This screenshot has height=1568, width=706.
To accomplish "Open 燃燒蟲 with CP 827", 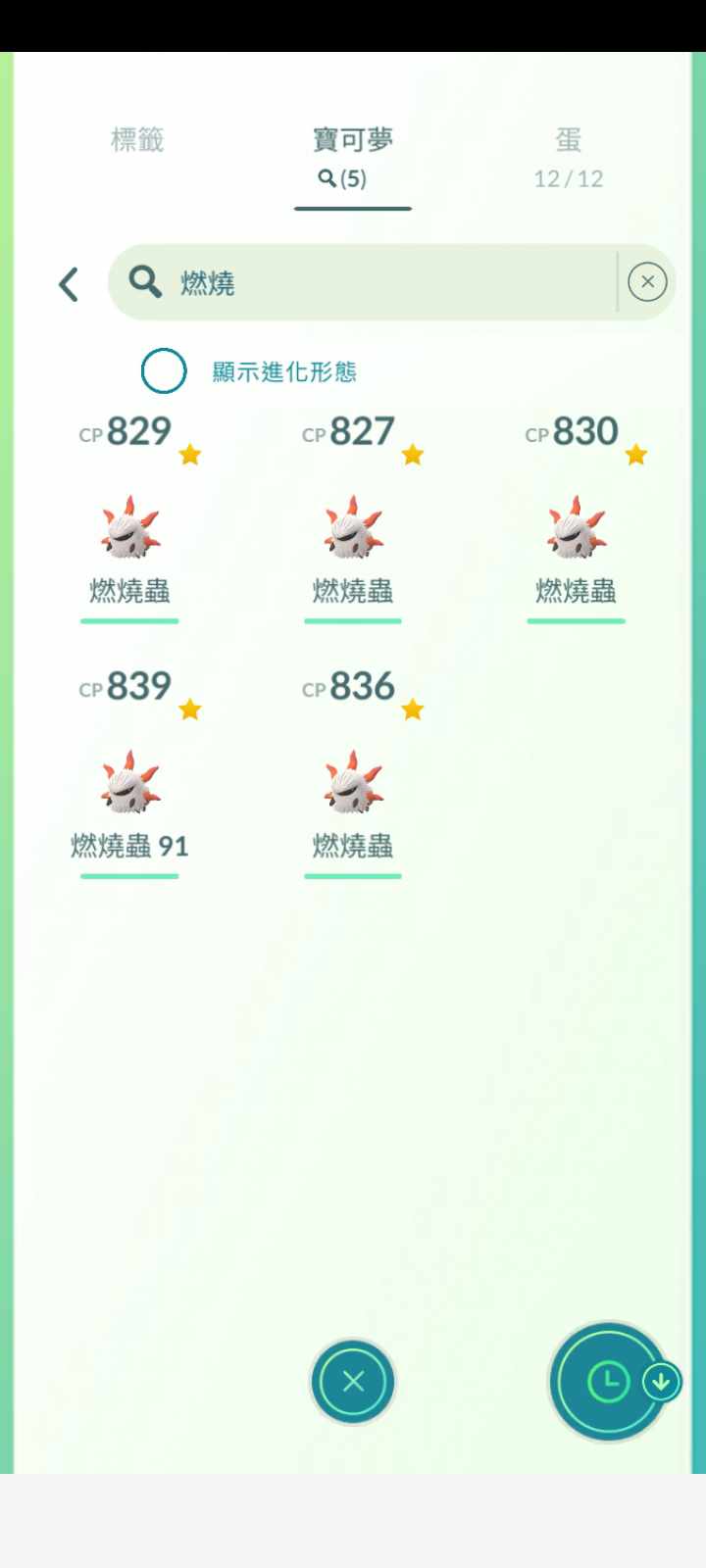I will point(353,529).
